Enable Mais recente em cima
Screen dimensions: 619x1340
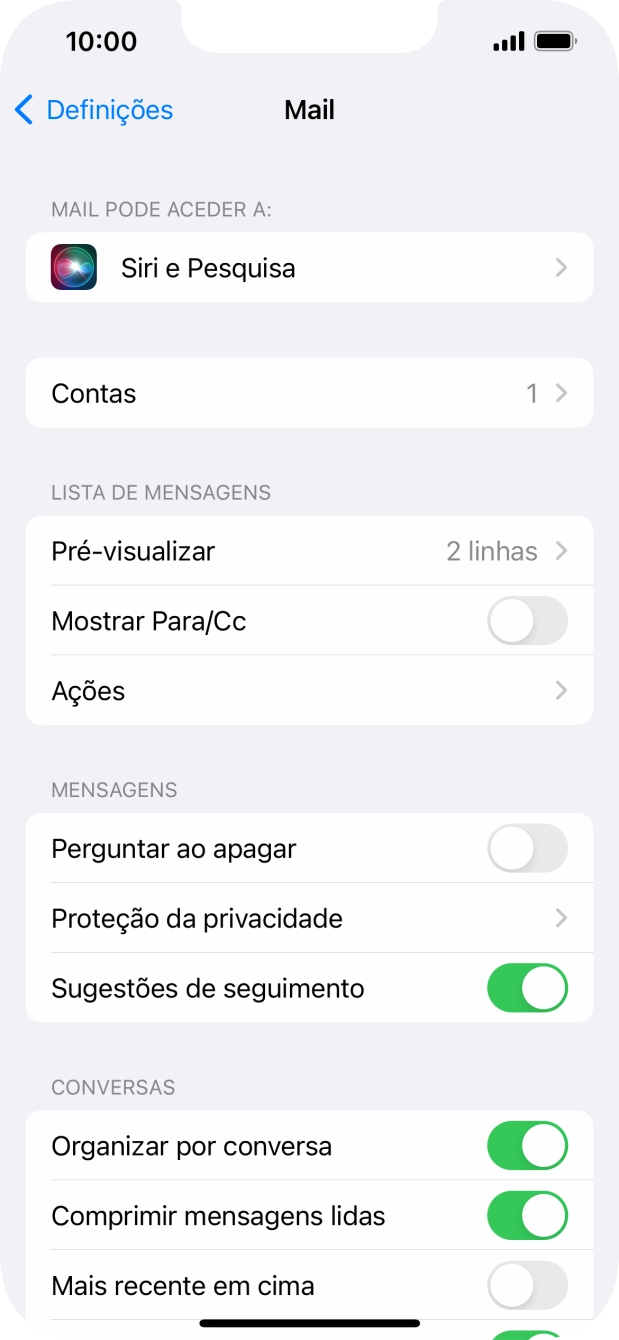[x=526, y=1285]
